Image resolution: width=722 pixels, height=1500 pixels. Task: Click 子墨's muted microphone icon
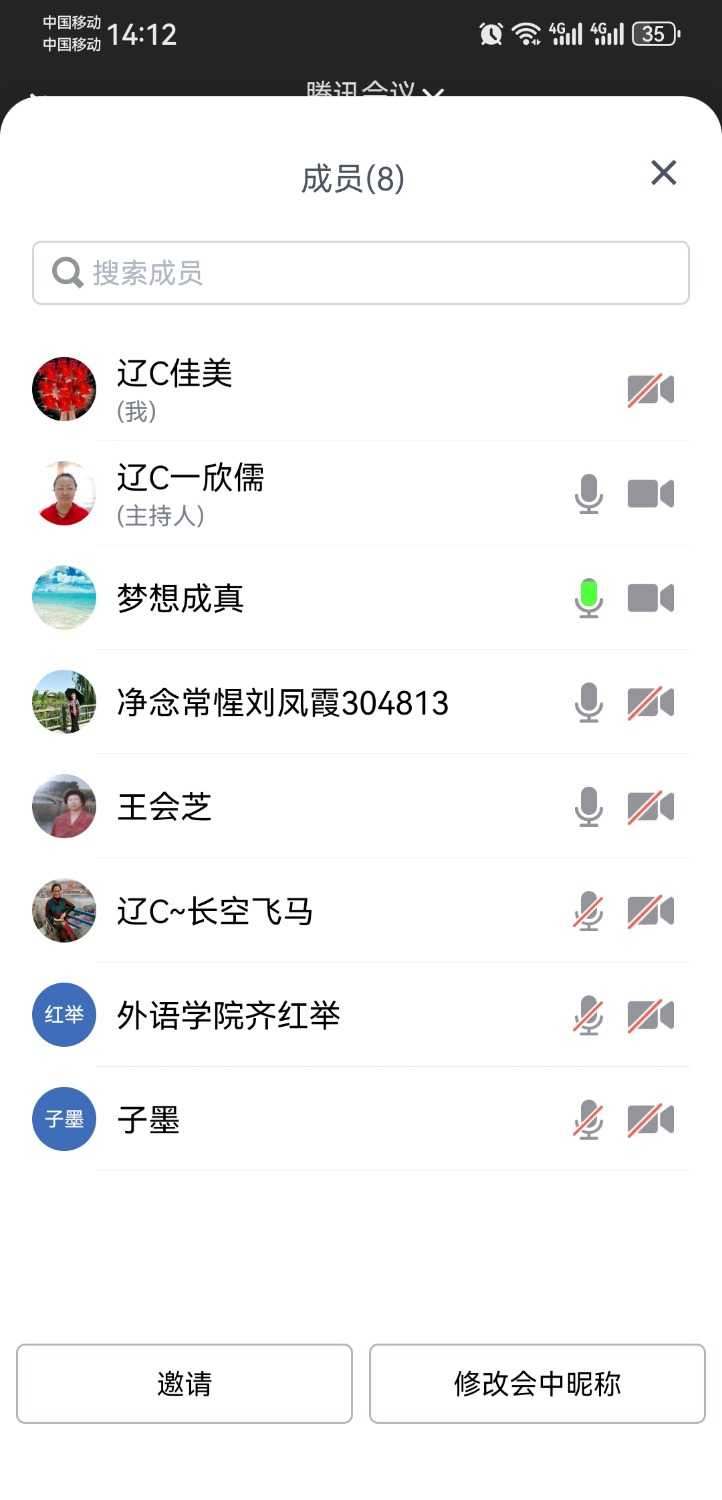[x=588, y=1119]
